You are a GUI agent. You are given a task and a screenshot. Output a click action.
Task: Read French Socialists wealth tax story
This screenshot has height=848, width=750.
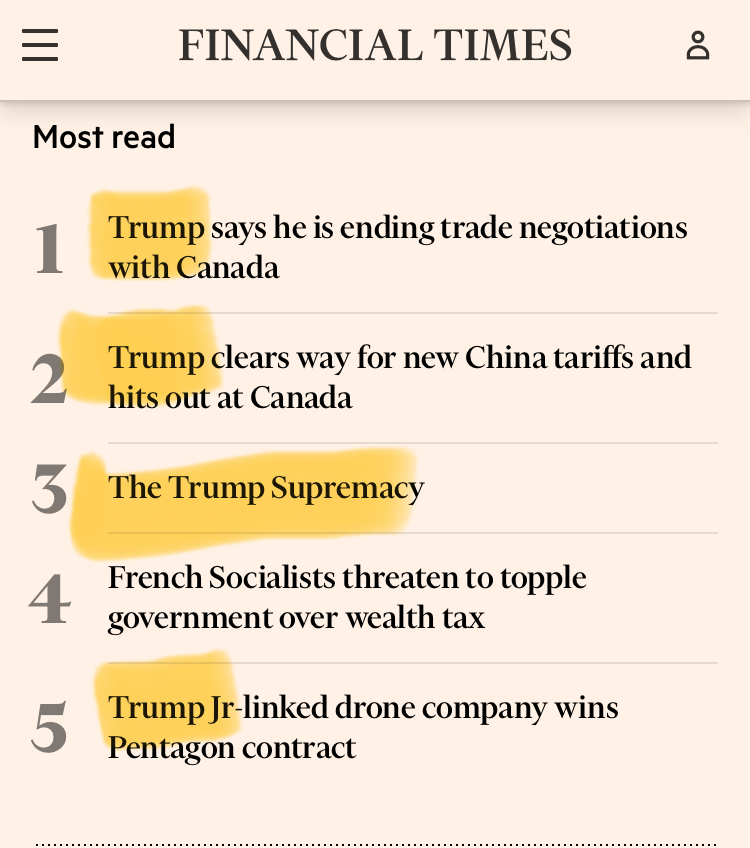click(346, 597)
